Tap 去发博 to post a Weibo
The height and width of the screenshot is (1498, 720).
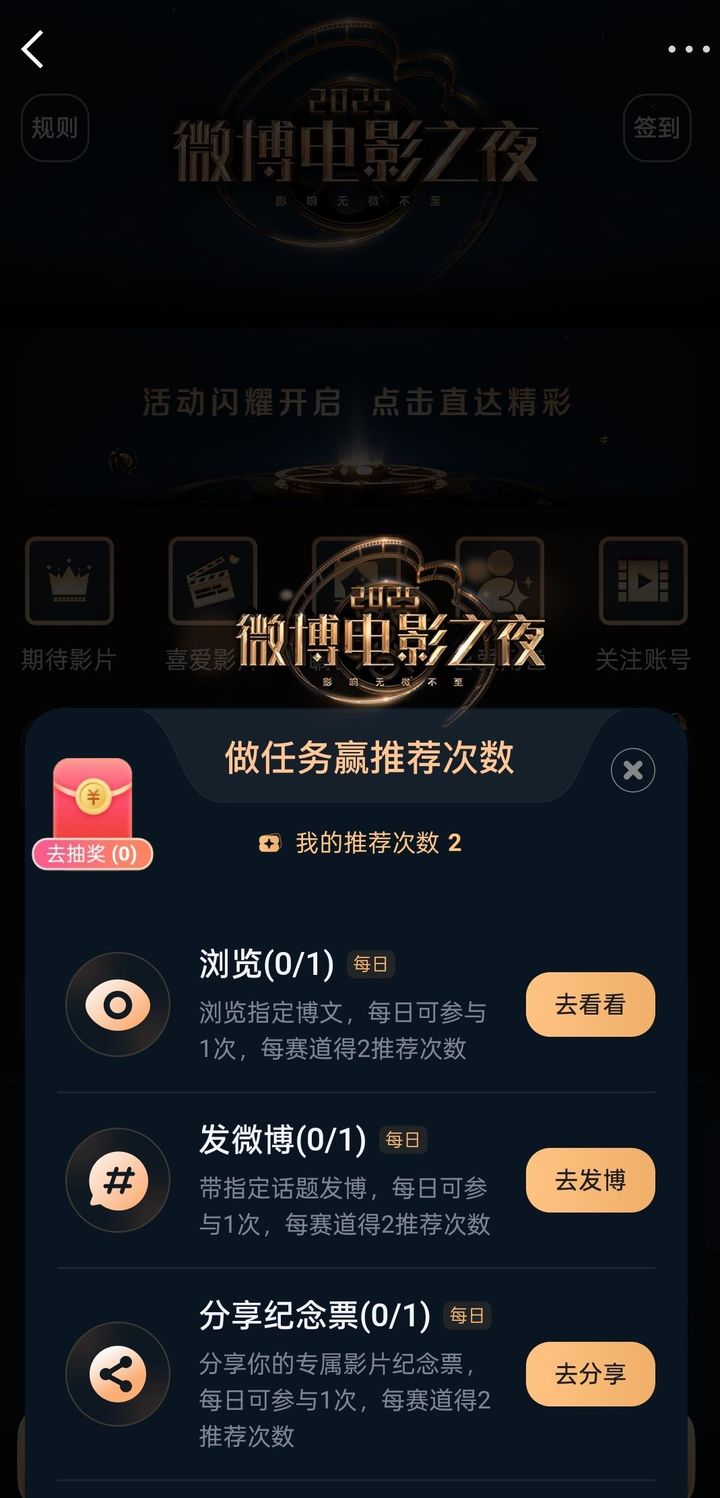590,1180
